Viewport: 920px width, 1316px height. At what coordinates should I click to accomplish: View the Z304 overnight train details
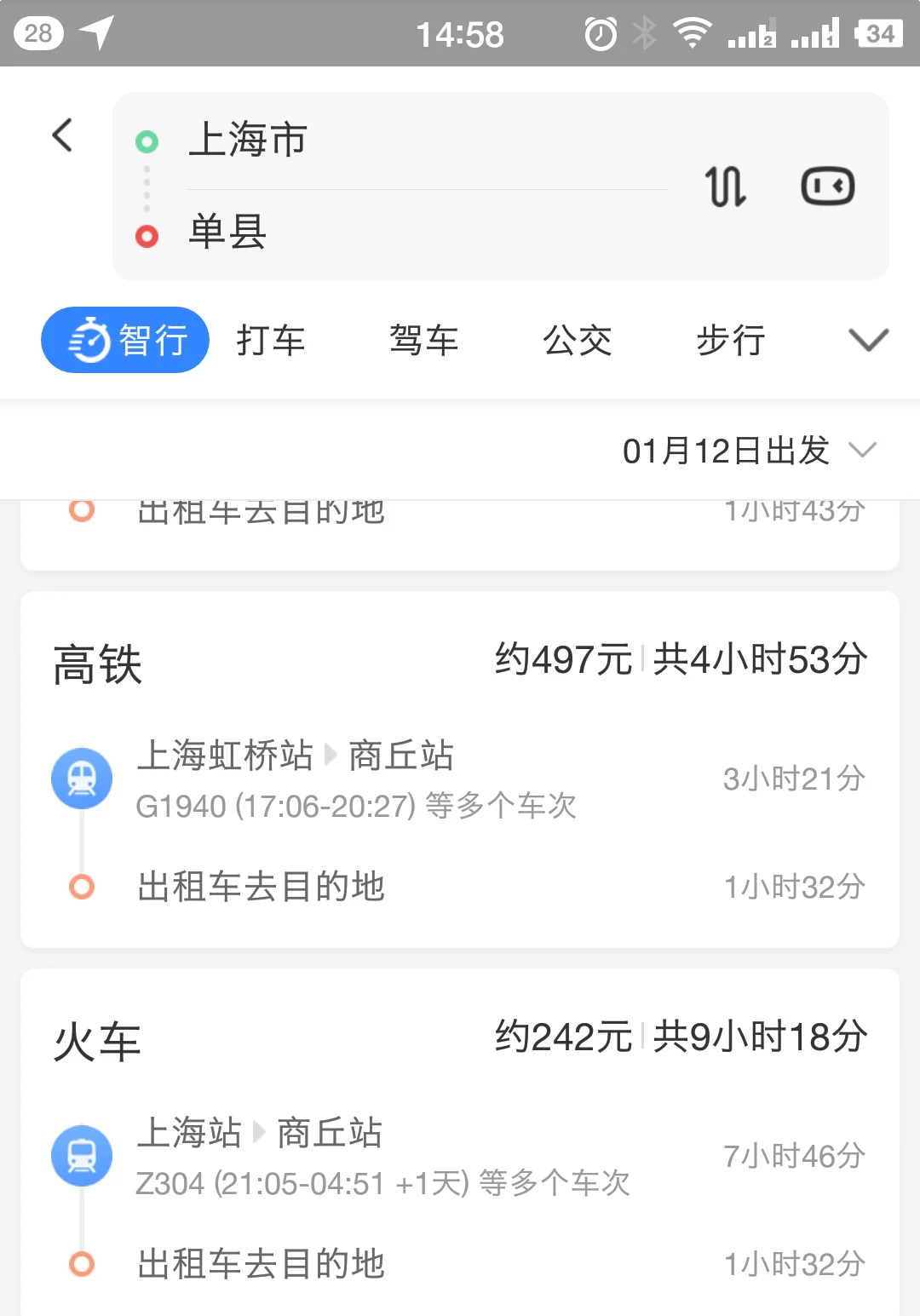[x=383, y=1183]
